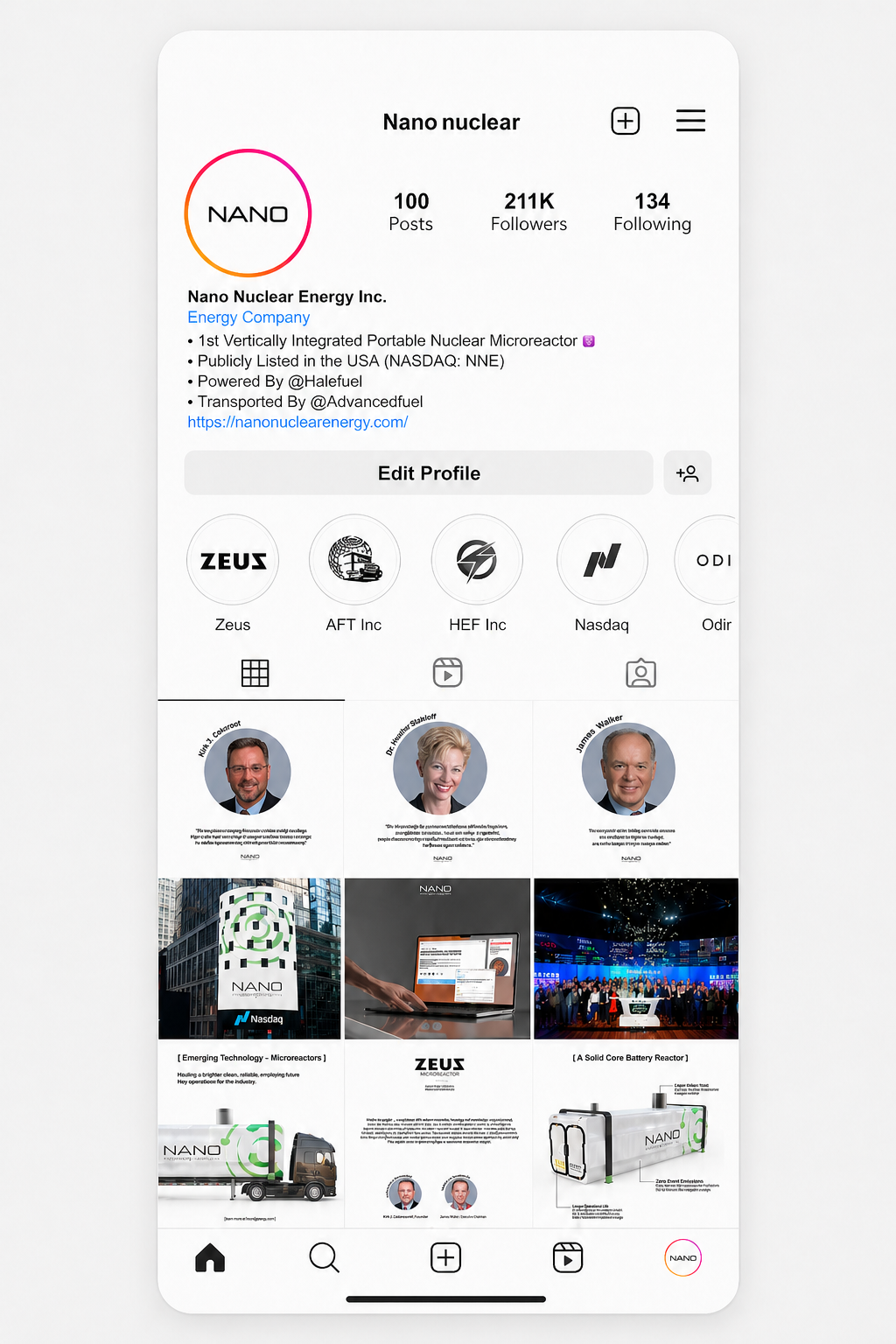Open reels from the bottom navigation
896x1344 pixels.
[568, 1258]
